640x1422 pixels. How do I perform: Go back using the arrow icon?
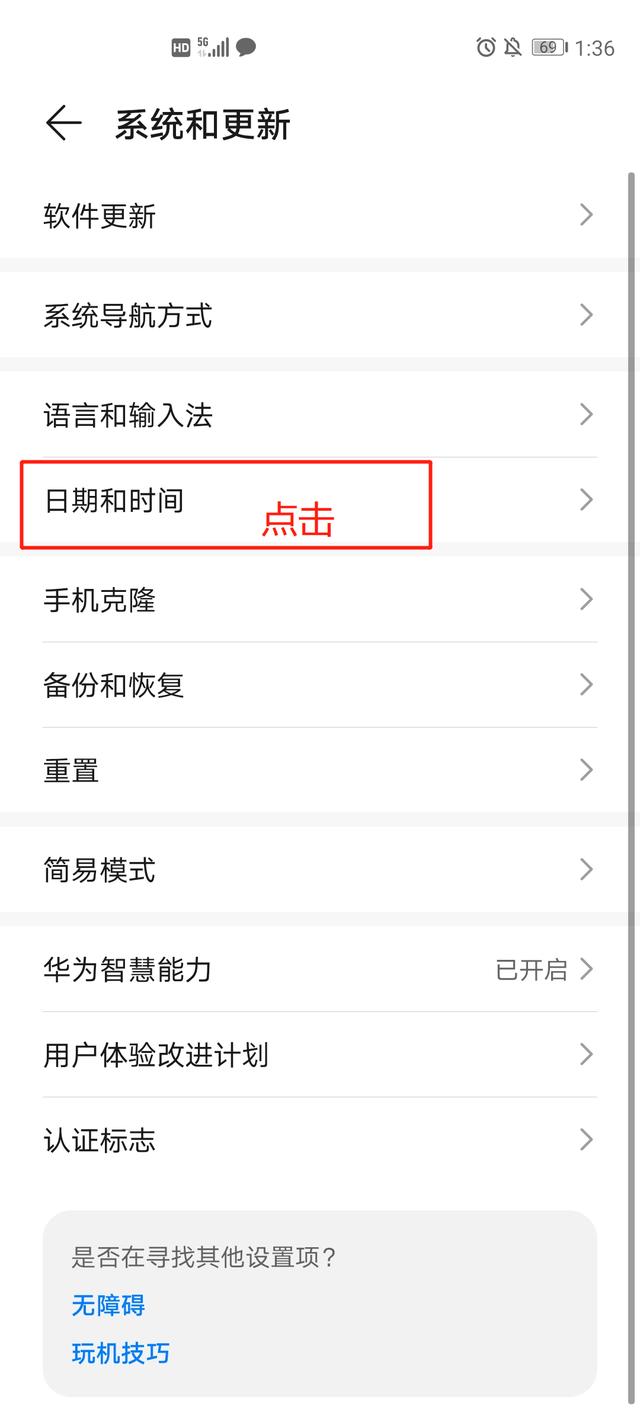coord(63,124)
